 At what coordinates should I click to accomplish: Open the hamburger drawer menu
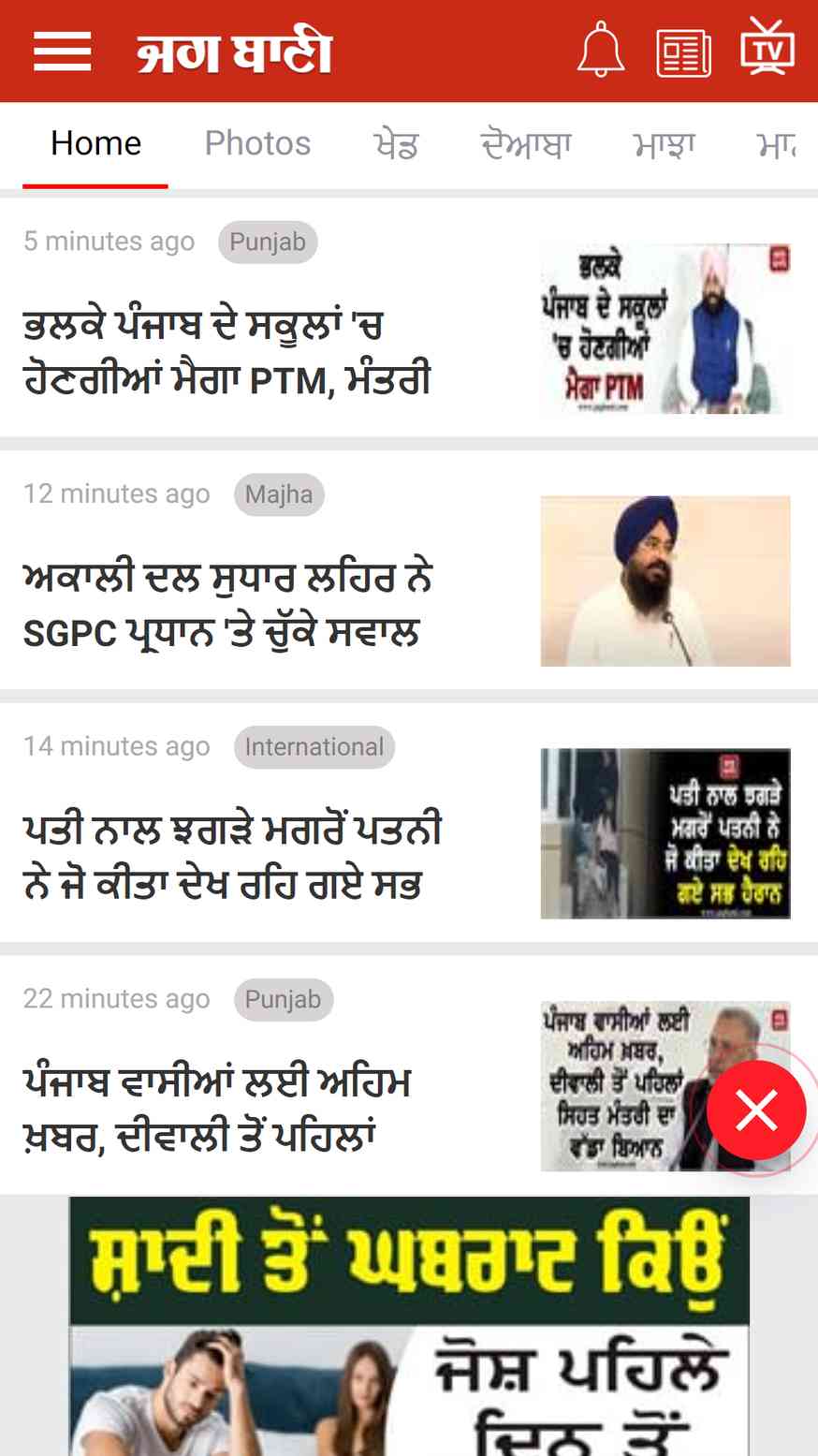tap(62, 51)
